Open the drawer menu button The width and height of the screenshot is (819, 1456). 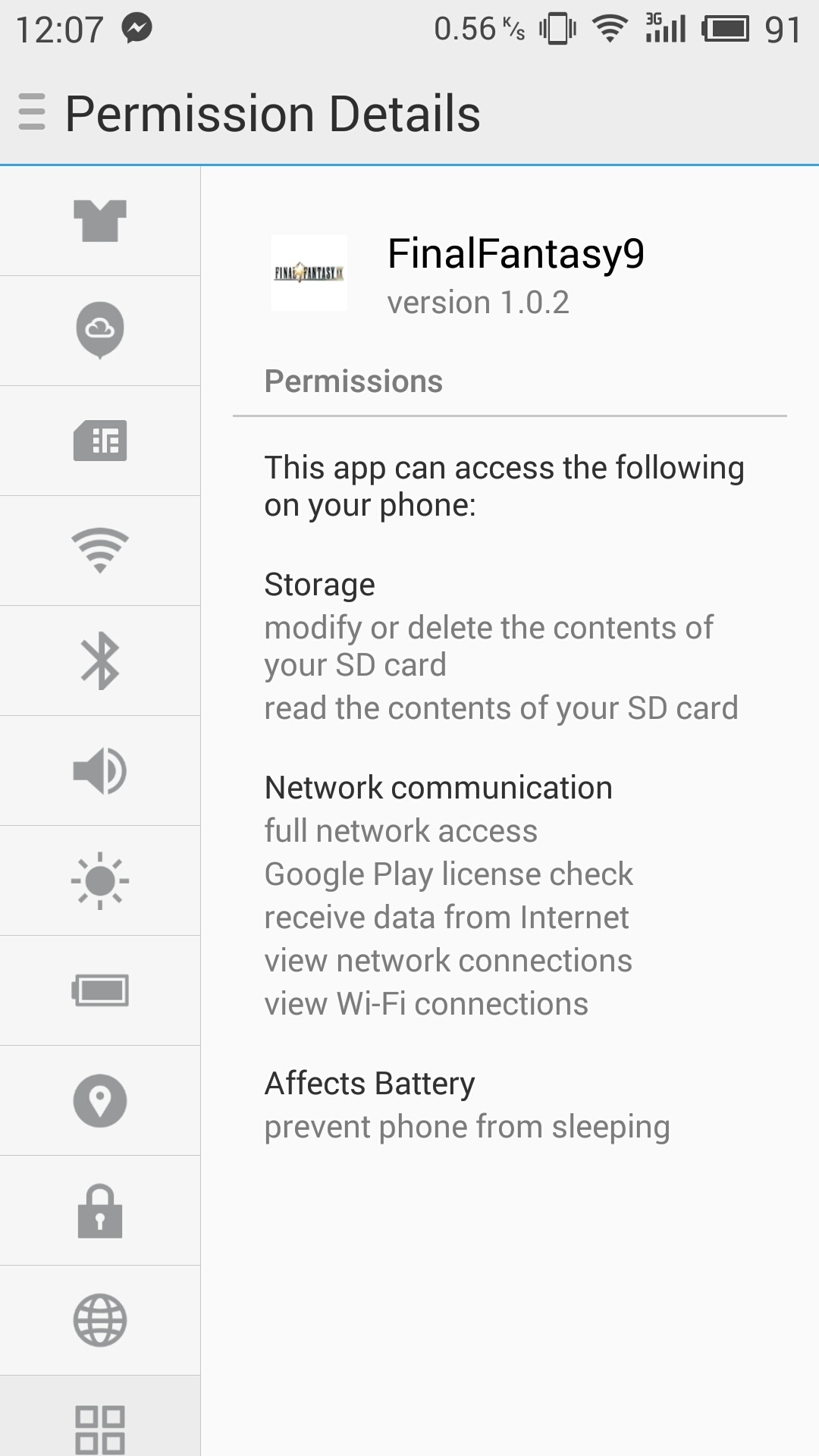pyautogui.click(x=32, y=112)
